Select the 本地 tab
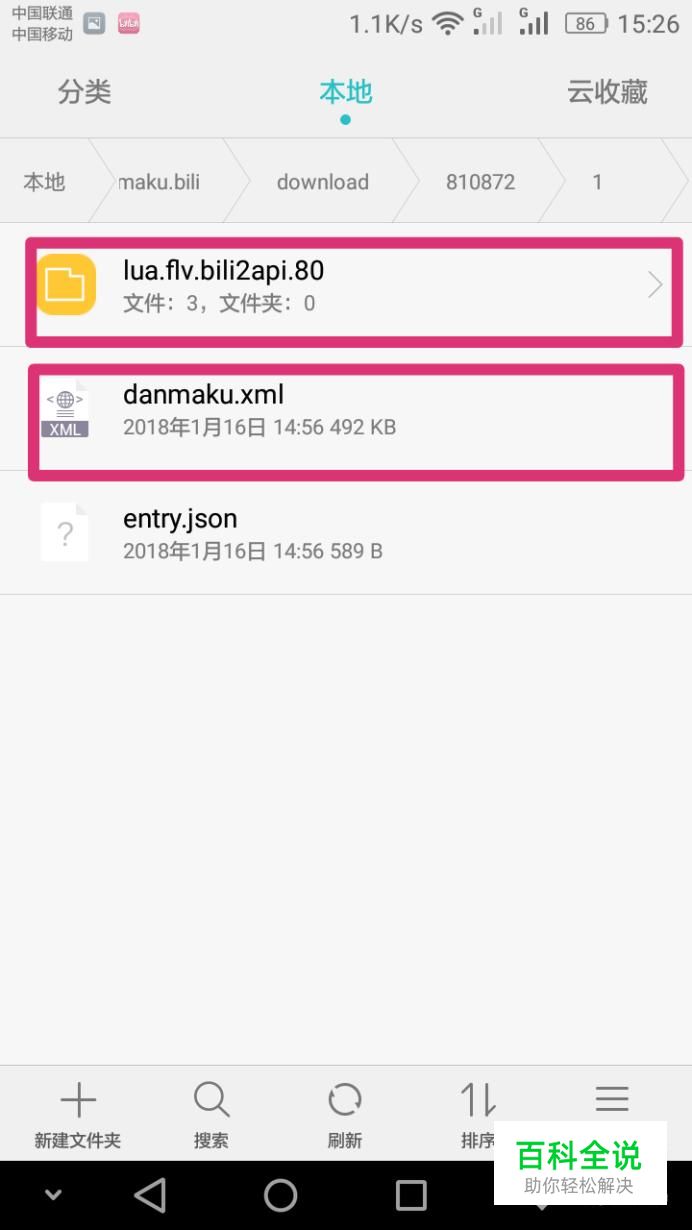 pos(345,92)
